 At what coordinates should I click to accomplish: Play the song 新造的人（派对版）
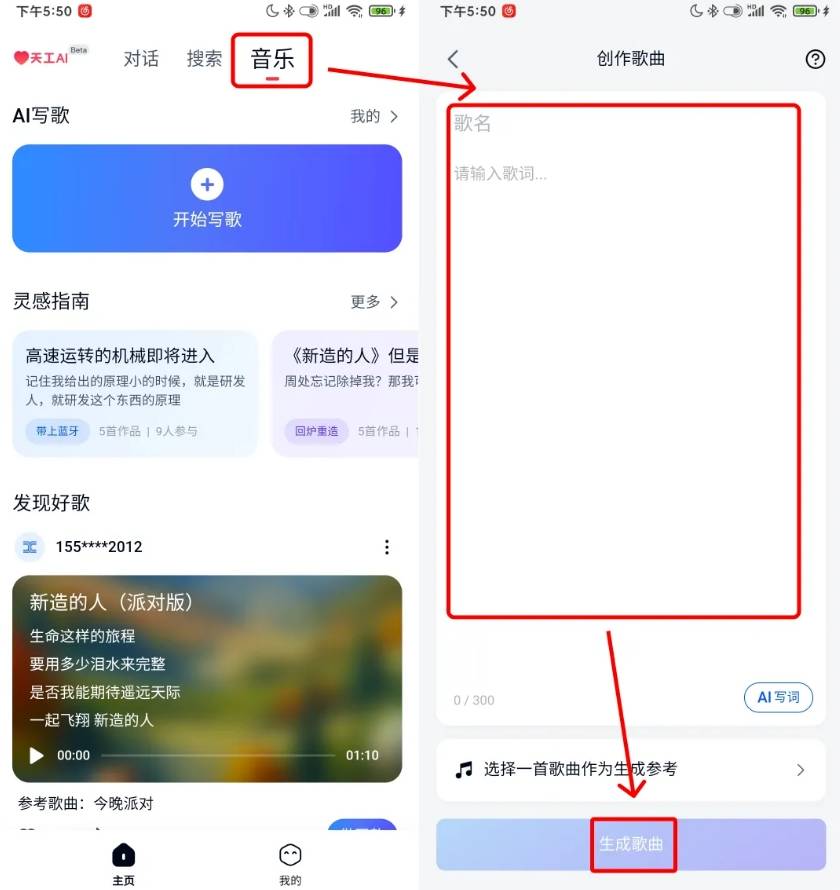37,756
